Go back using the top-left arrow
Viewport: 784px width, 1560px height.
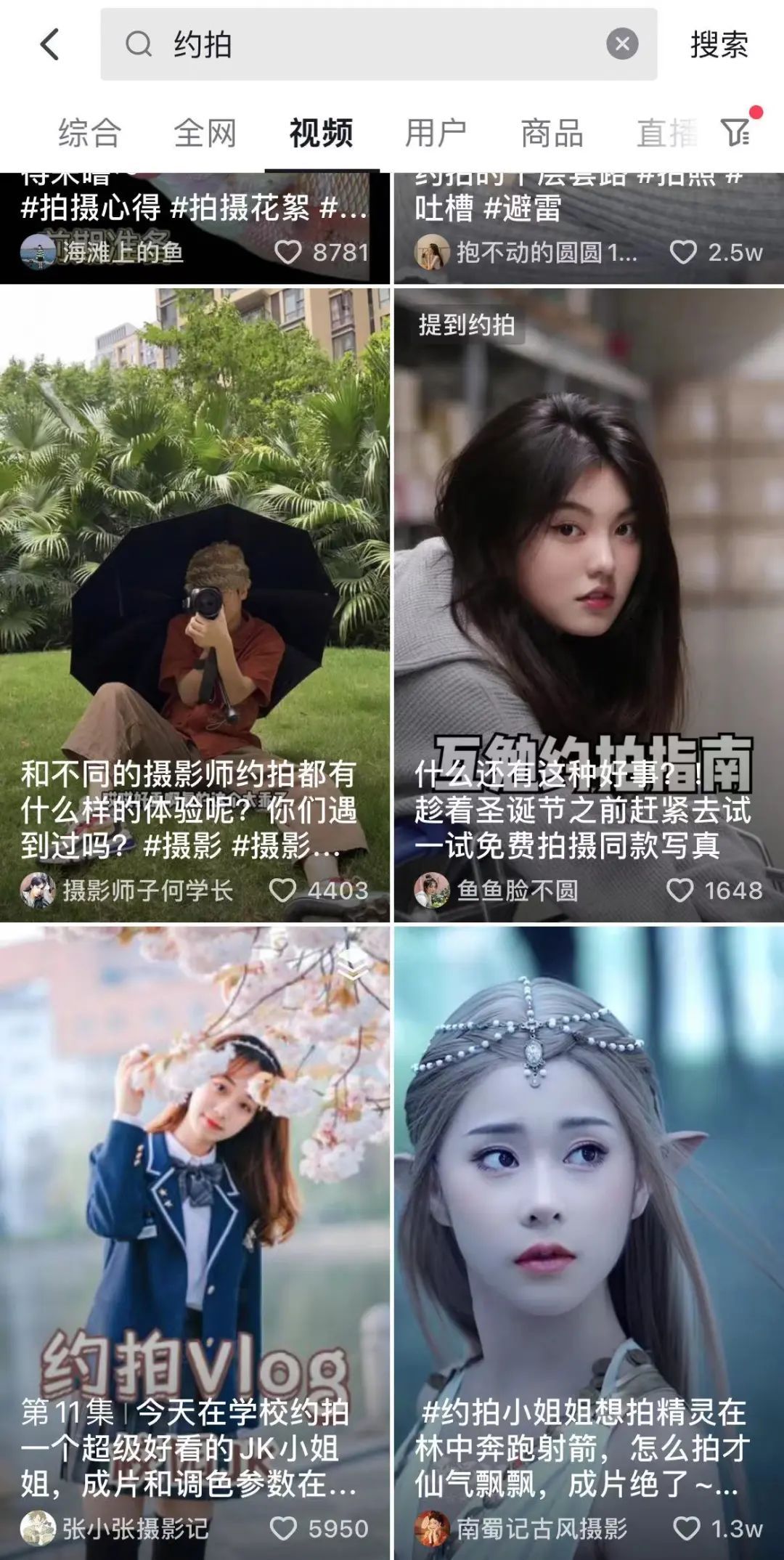pos(49,44)
